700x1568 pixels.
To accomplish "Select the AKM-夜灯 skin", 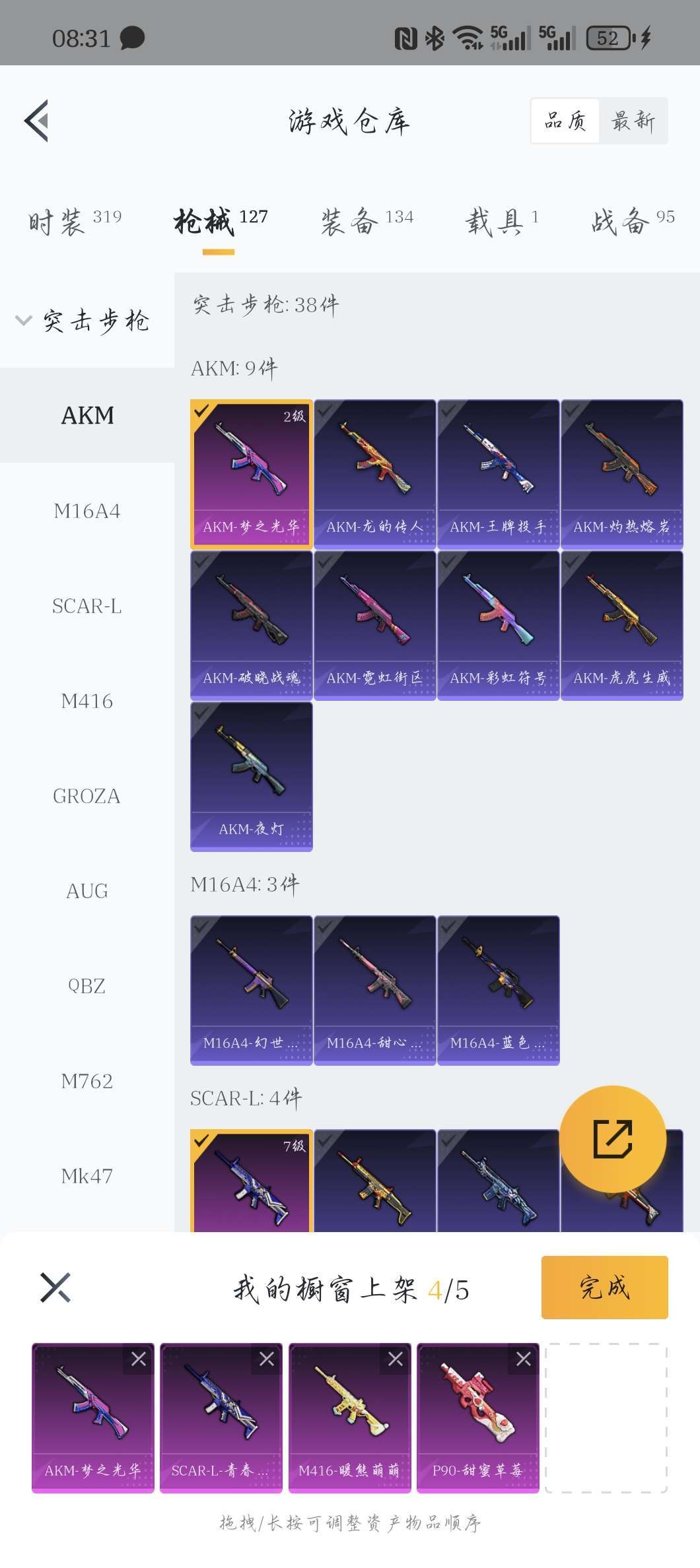I will (251, 776).
